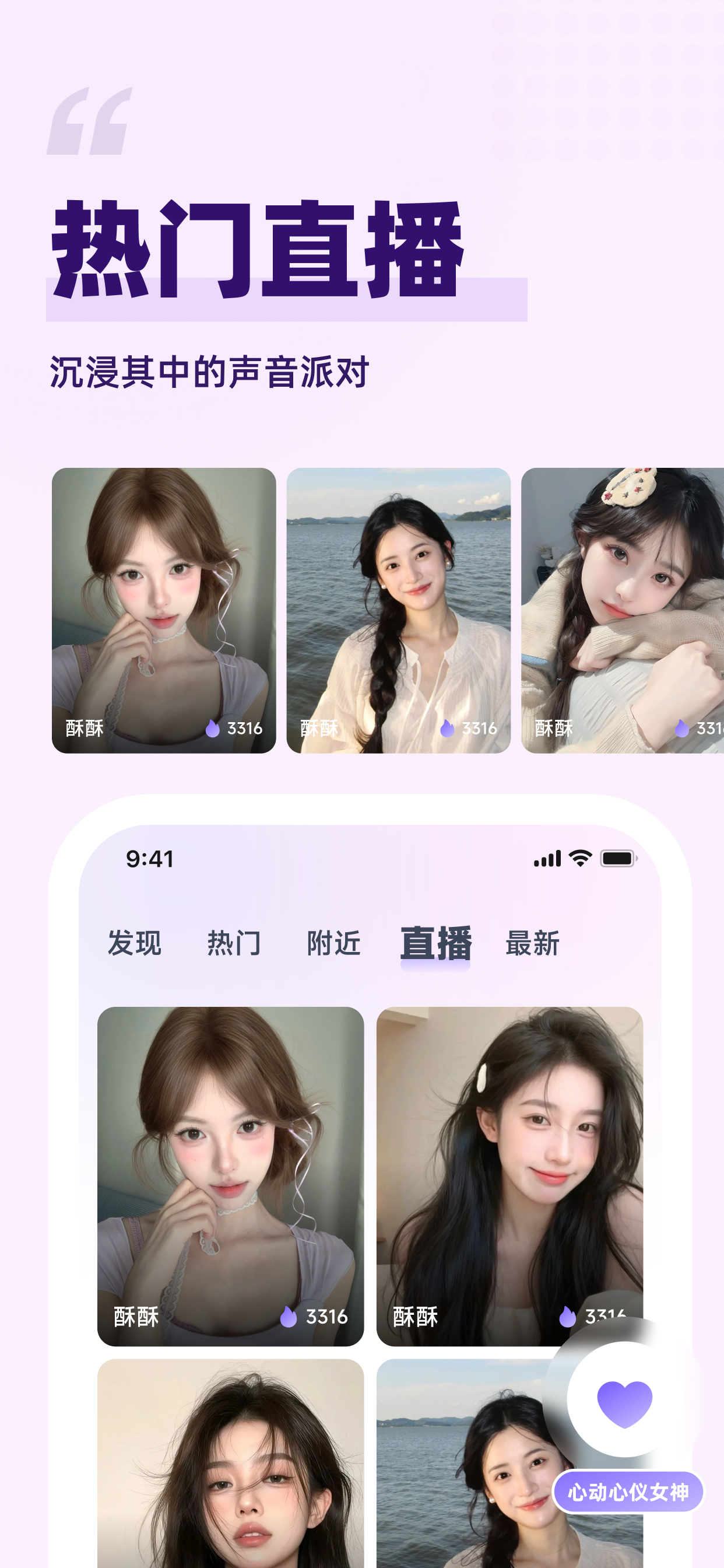The width and height of the screenshot is (724, 1568).
Task: Click the battery indicator in the status bar
Action: pyautogui.click(x=618, y=859)
